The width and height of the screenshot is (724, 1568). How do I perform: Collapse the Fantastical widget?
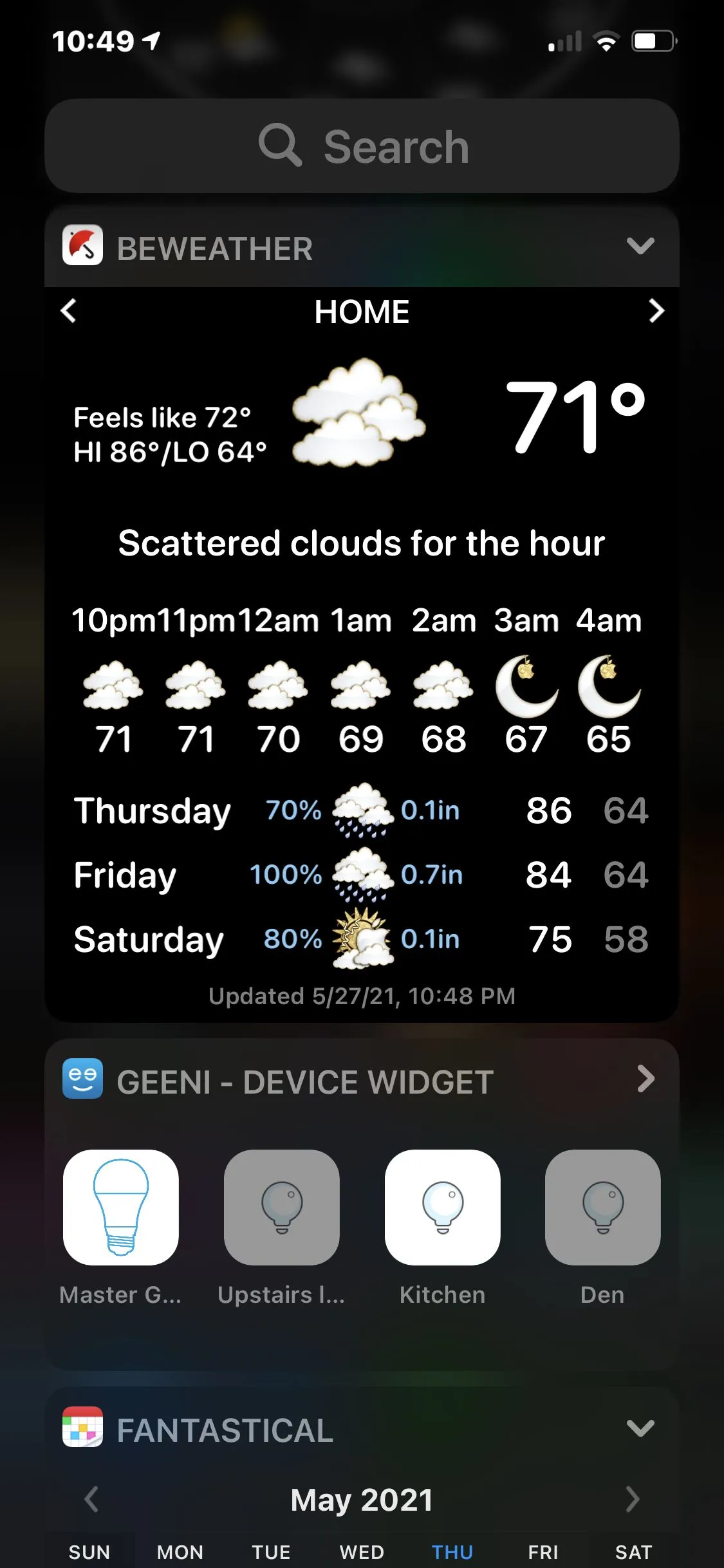click(x=640, y=1429)
